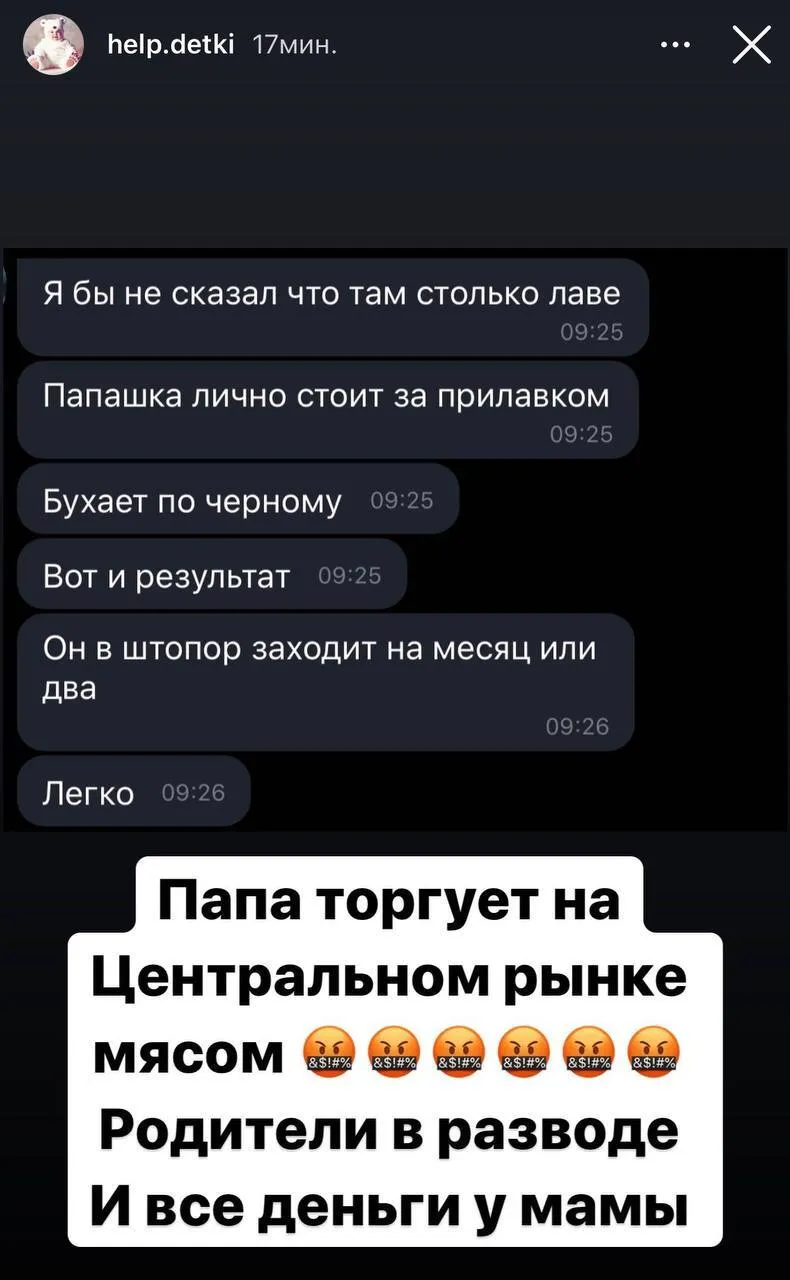The image size is (790, 1280).
Task: Open the three-dot story options menu
Action: click(x=676, y=46)
